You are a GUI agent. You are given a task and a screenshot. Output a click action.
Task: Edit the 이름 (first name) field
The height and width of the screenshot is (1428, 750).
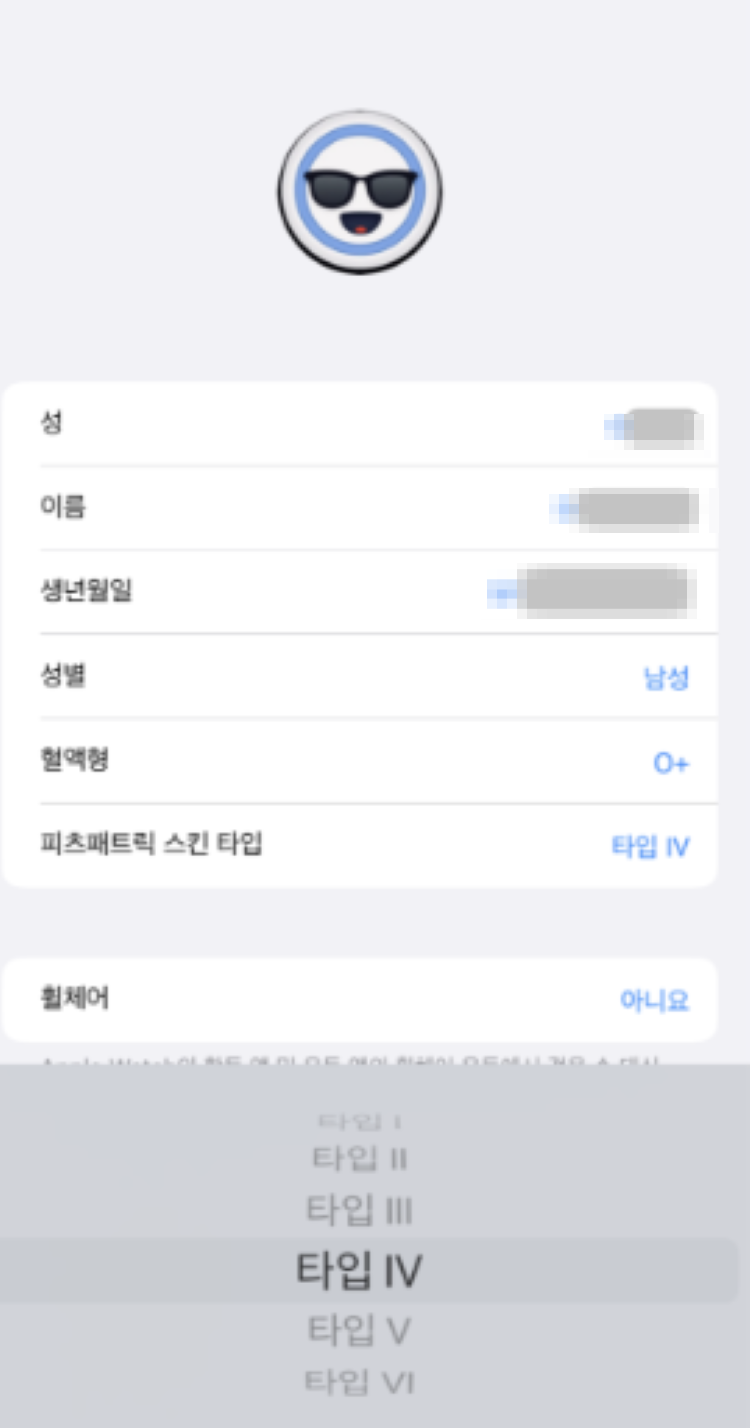click(x=360, y=508)
